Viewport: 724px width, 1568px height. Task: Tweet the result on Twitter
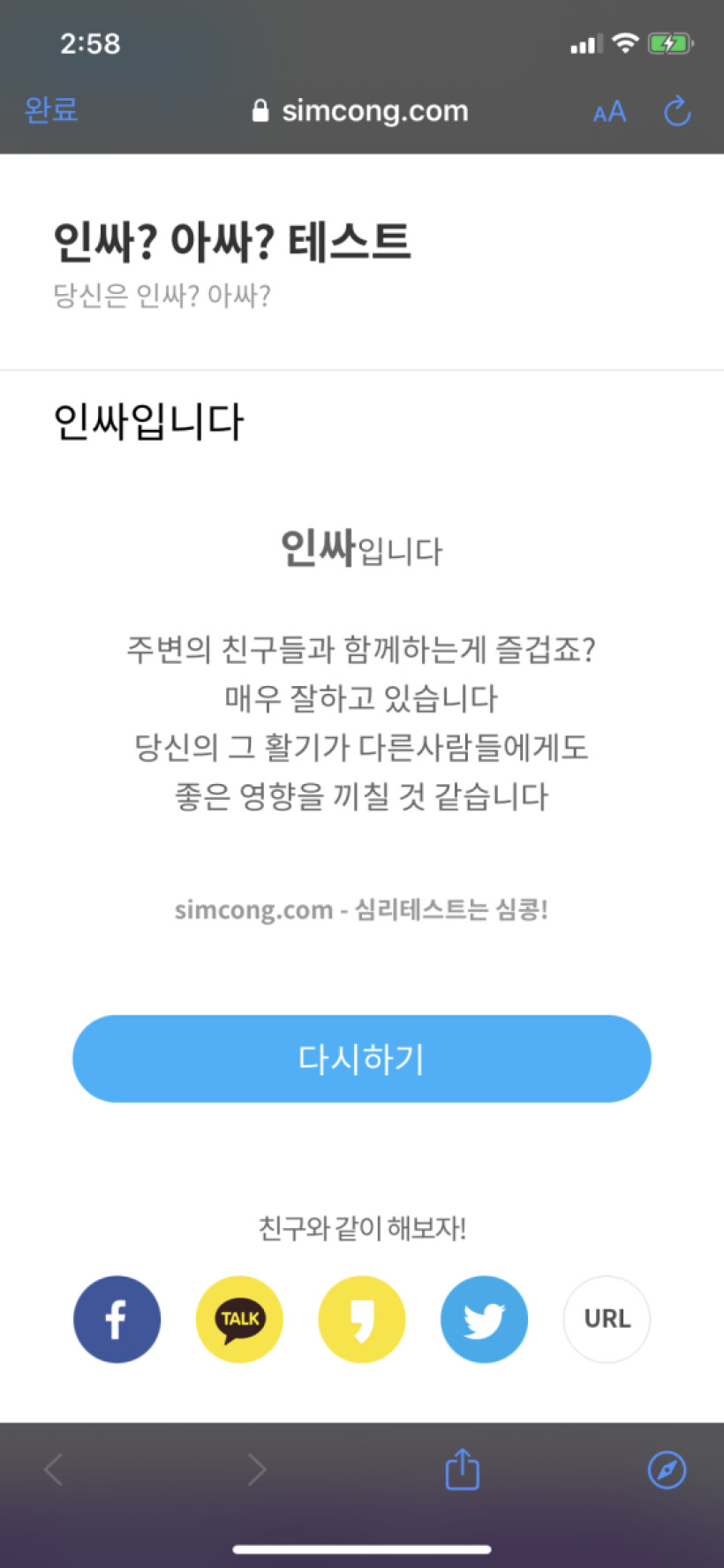(x=484, y=1319)
